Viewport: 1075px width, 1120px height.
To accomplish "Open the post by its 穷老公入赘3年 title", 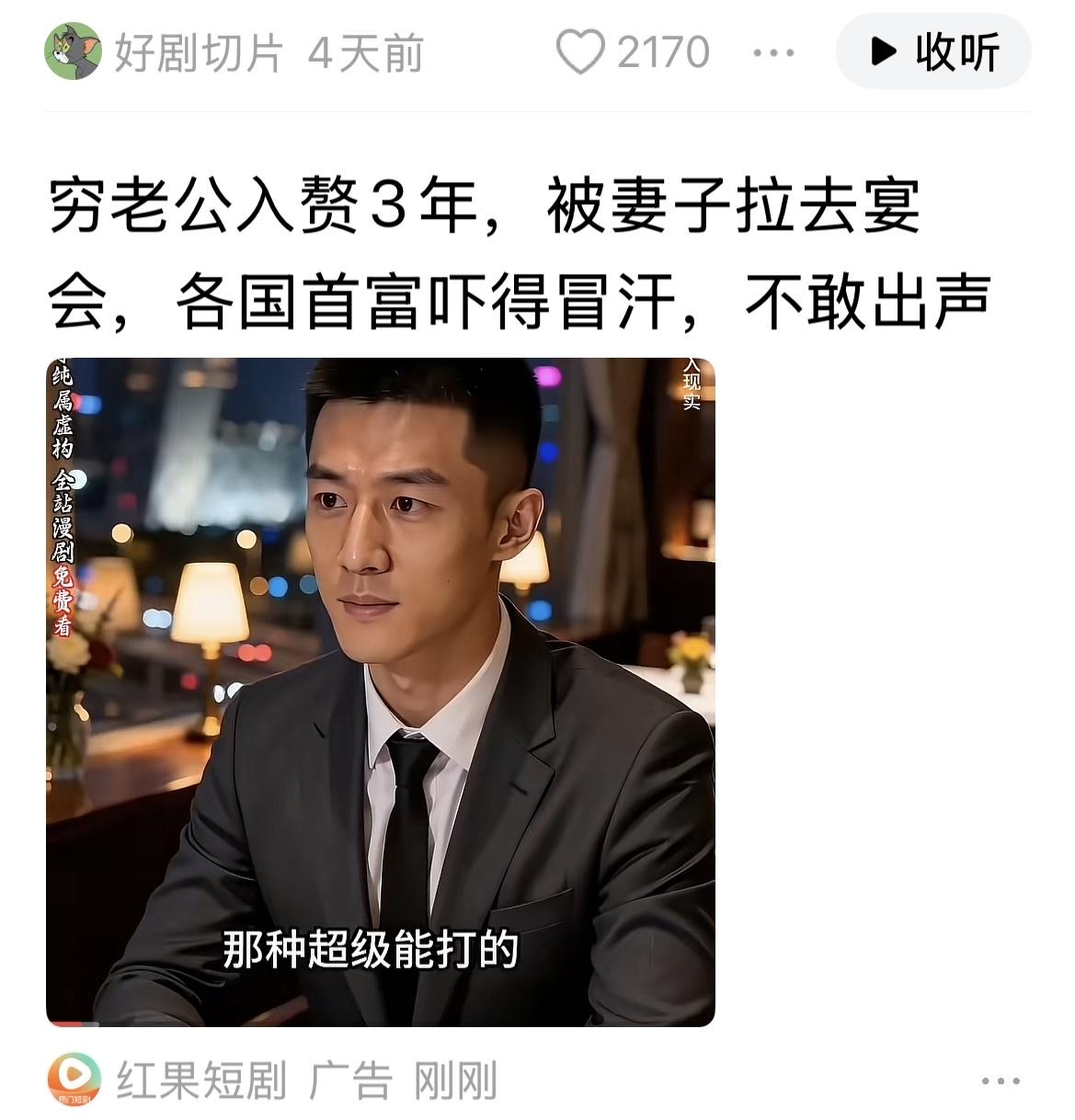I will 487,248.
